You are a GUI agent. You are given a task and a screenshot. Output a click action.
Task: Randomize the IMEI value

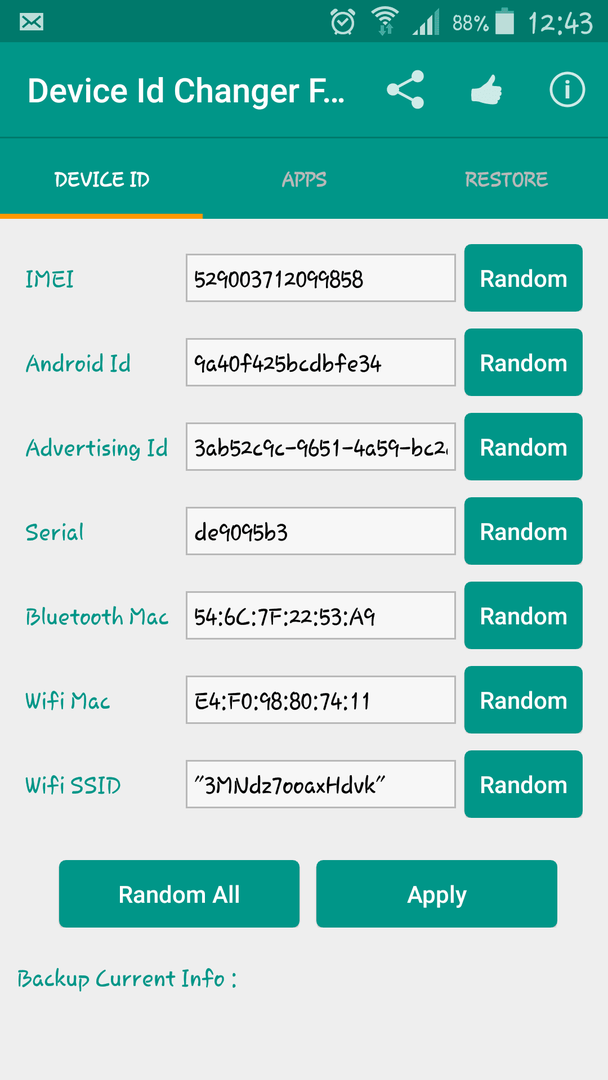(x=523, y=278)
